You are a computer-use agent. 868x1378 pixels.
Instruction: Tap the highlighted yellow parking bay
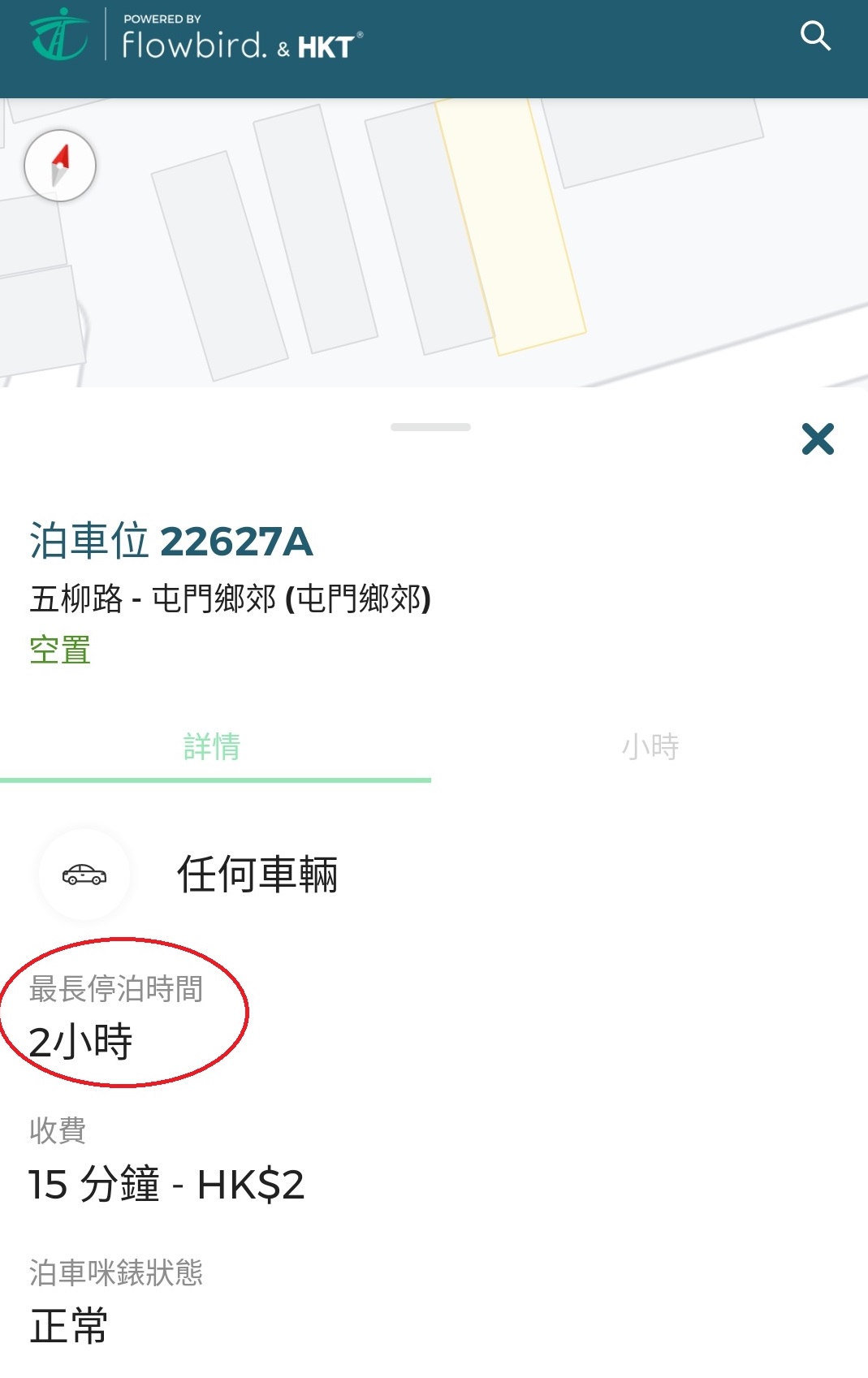[x=512, y=227]
